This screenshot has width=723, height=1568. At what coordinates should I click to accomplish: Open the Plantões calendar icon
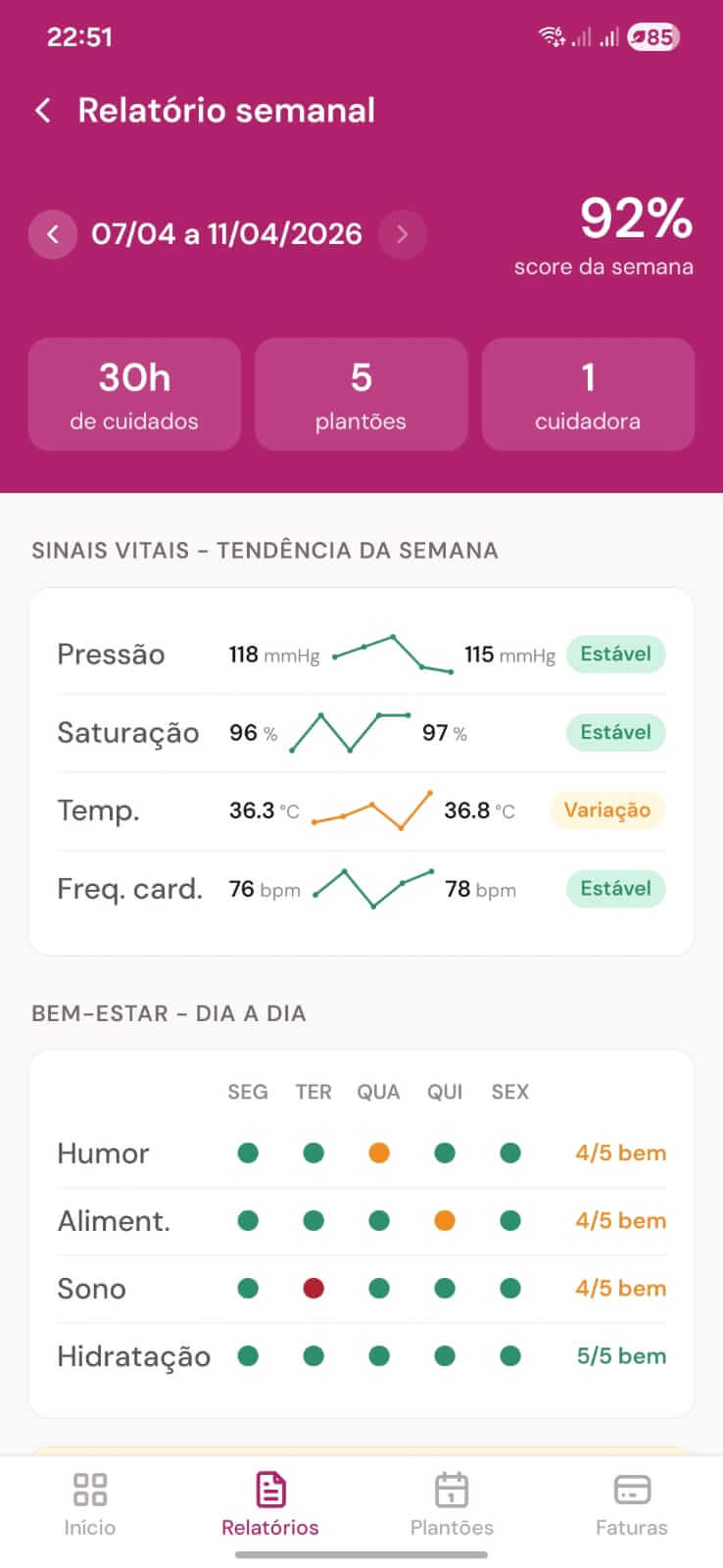point(451,1491)
